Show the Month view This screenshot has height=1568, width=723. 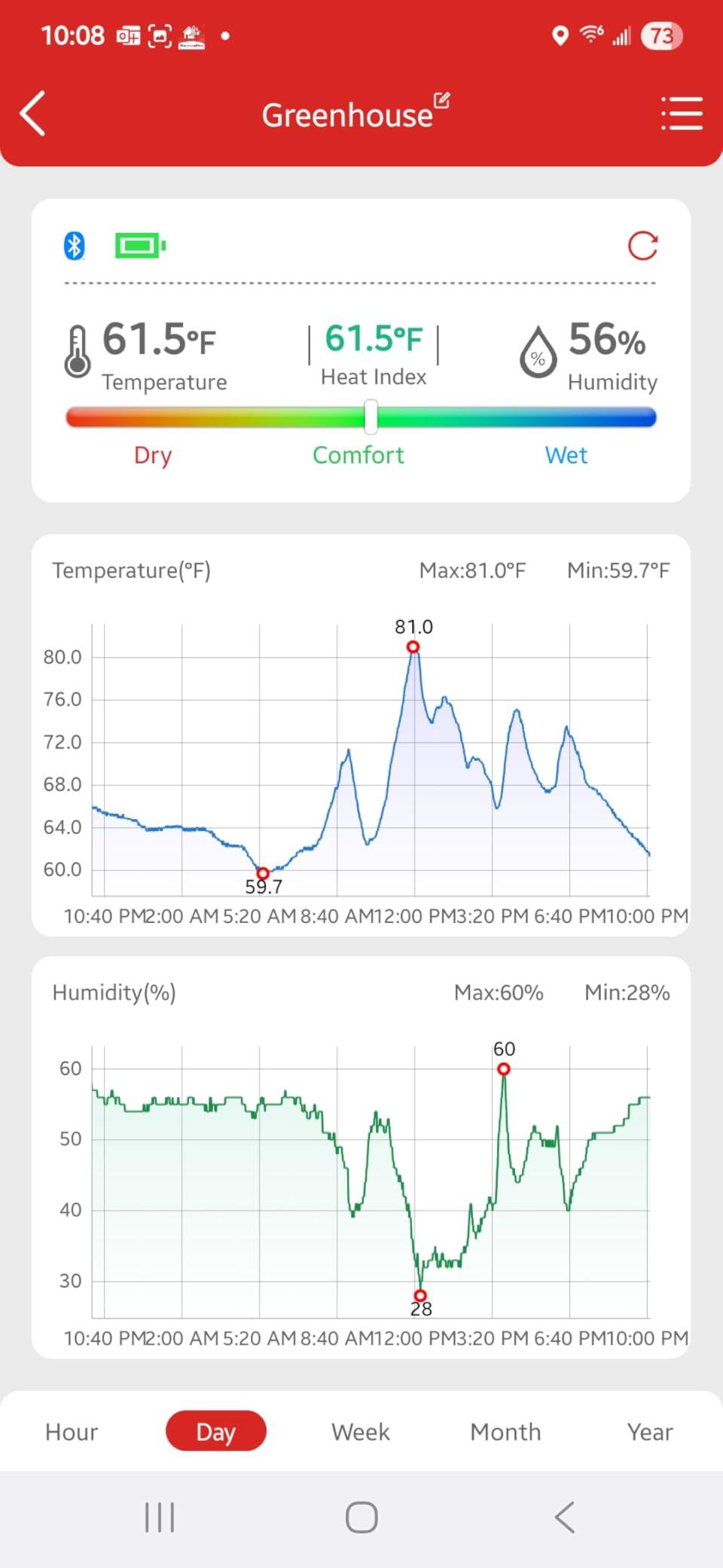(x=505, y=1432)
